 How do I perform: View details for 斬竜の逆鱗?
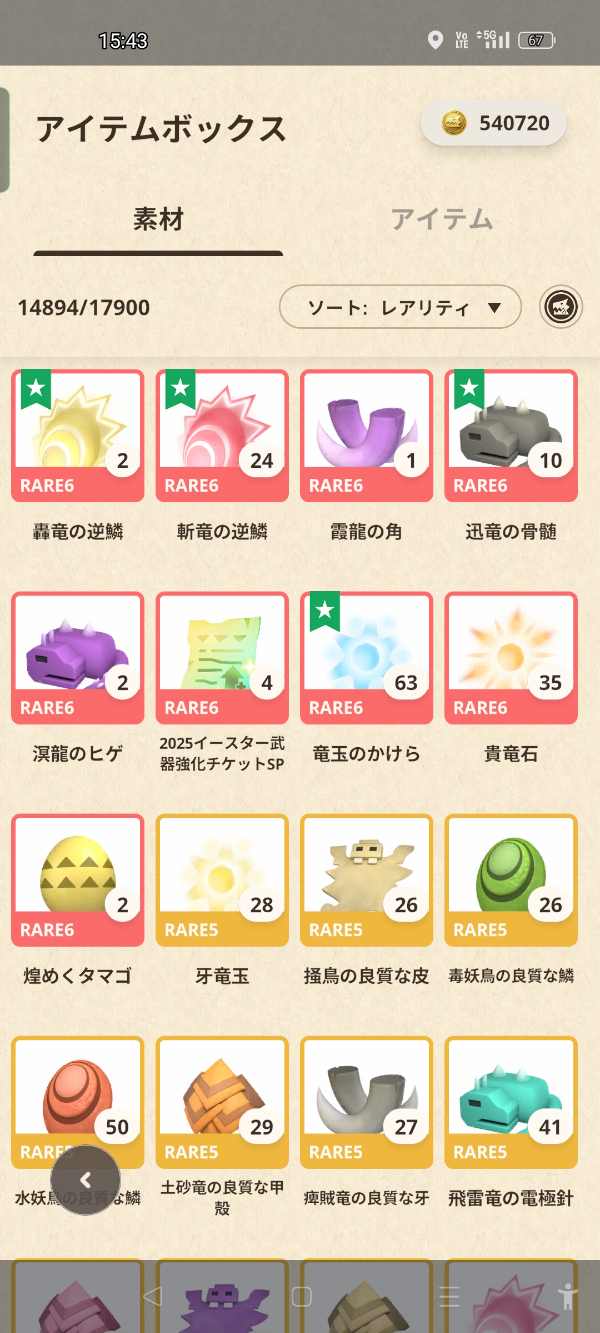pyautogui.click(x=222, y=436)
